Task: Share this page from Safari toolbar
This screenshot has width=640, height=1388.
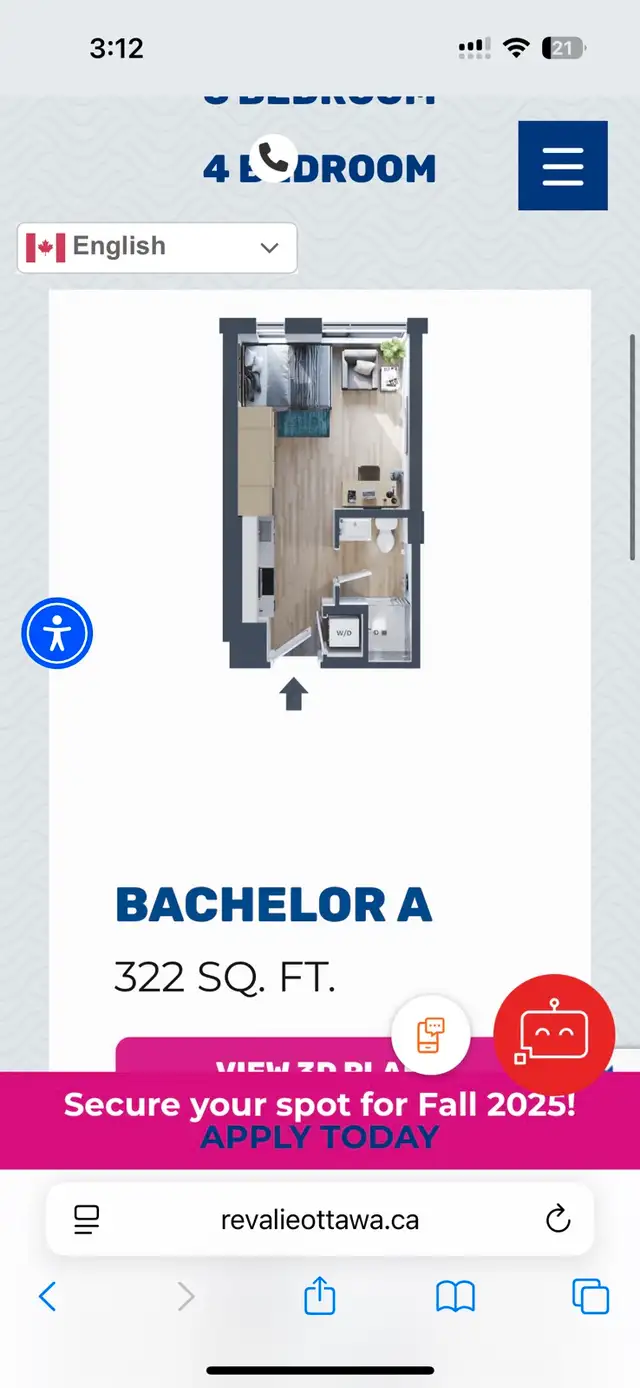Action: [x=319, y=1297]
